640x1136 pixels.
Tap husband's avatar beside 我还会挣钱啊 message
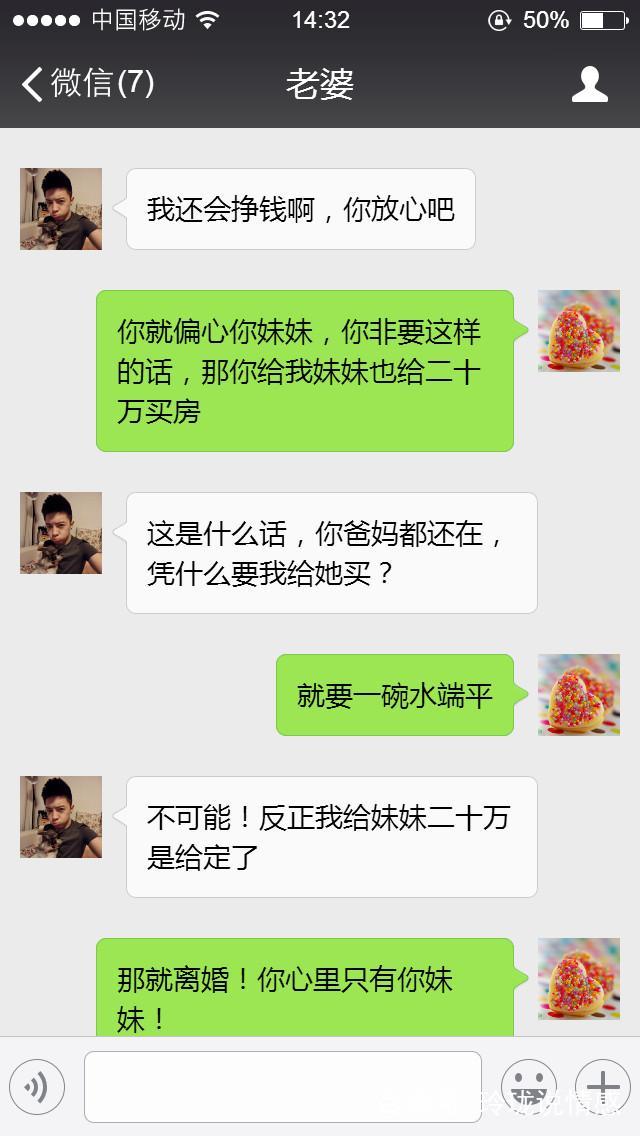61,209
